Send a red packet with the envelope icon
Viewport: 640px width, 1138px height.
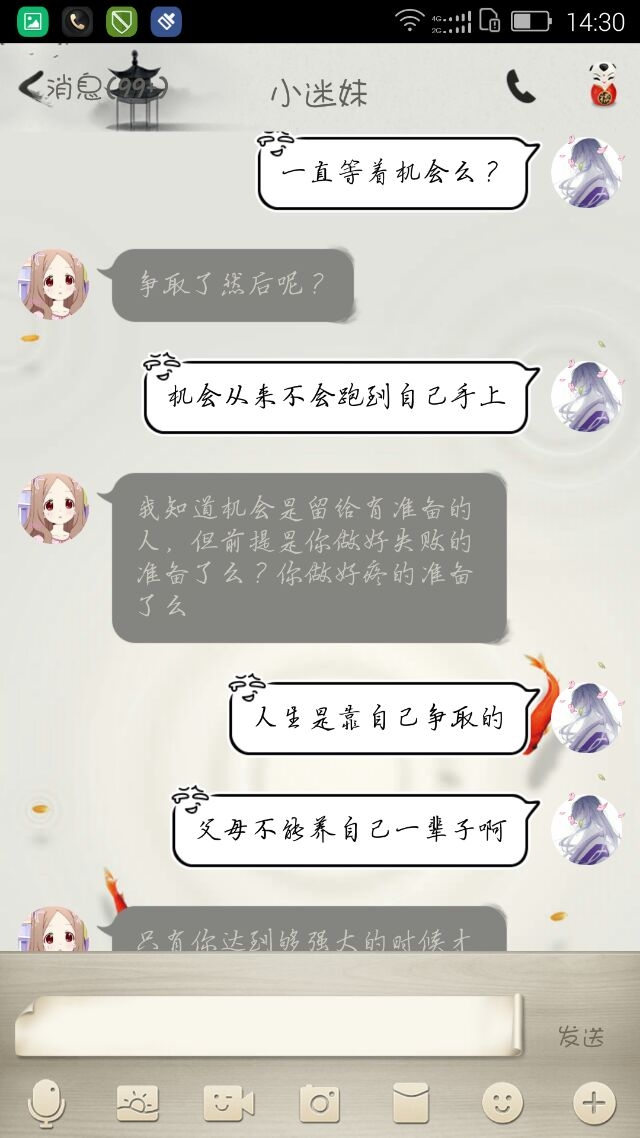(x=411, y=1103)
